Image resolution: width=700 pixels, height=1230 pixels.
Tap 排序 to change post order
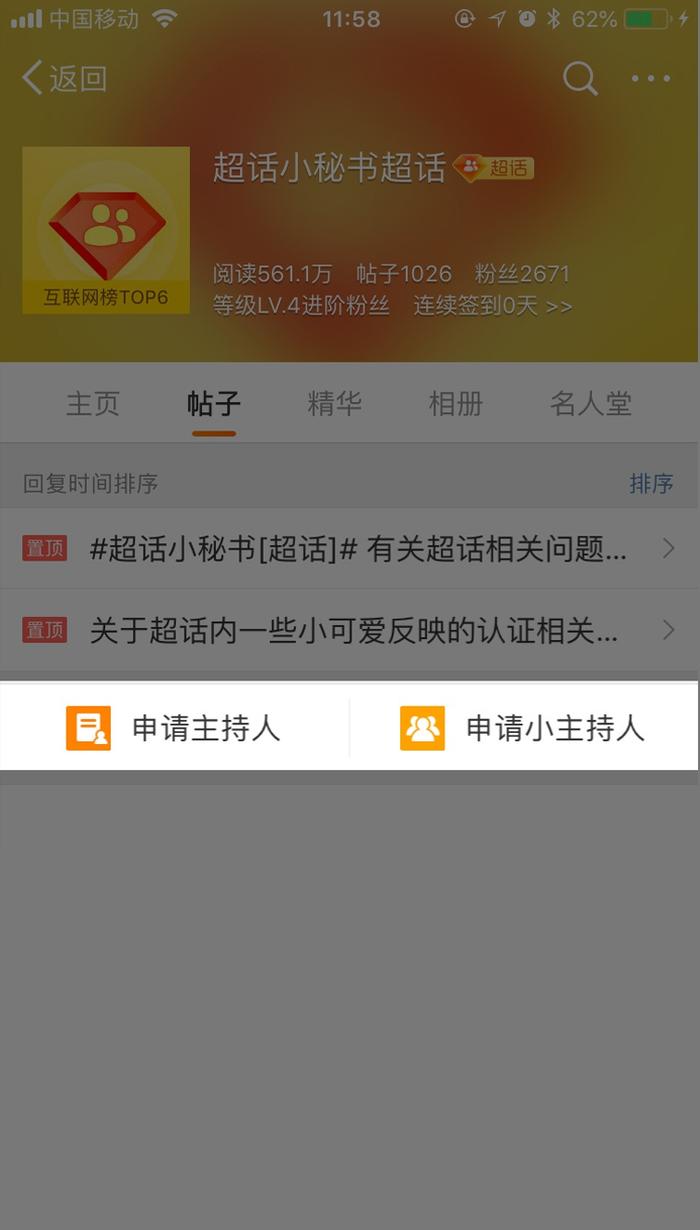point(651,484)
